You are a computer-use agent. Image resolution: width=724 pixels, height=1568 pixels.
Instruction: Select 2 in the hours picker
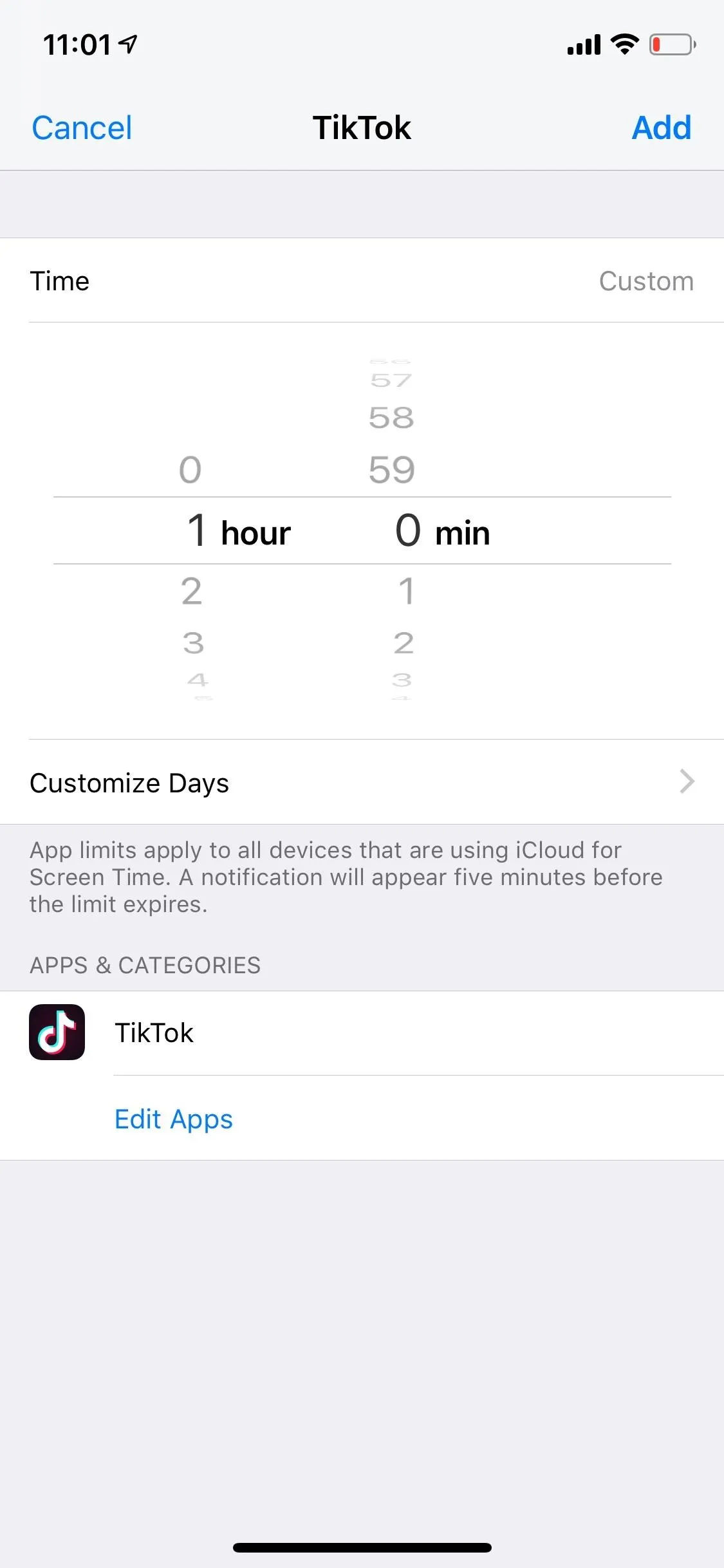(192, 591)
